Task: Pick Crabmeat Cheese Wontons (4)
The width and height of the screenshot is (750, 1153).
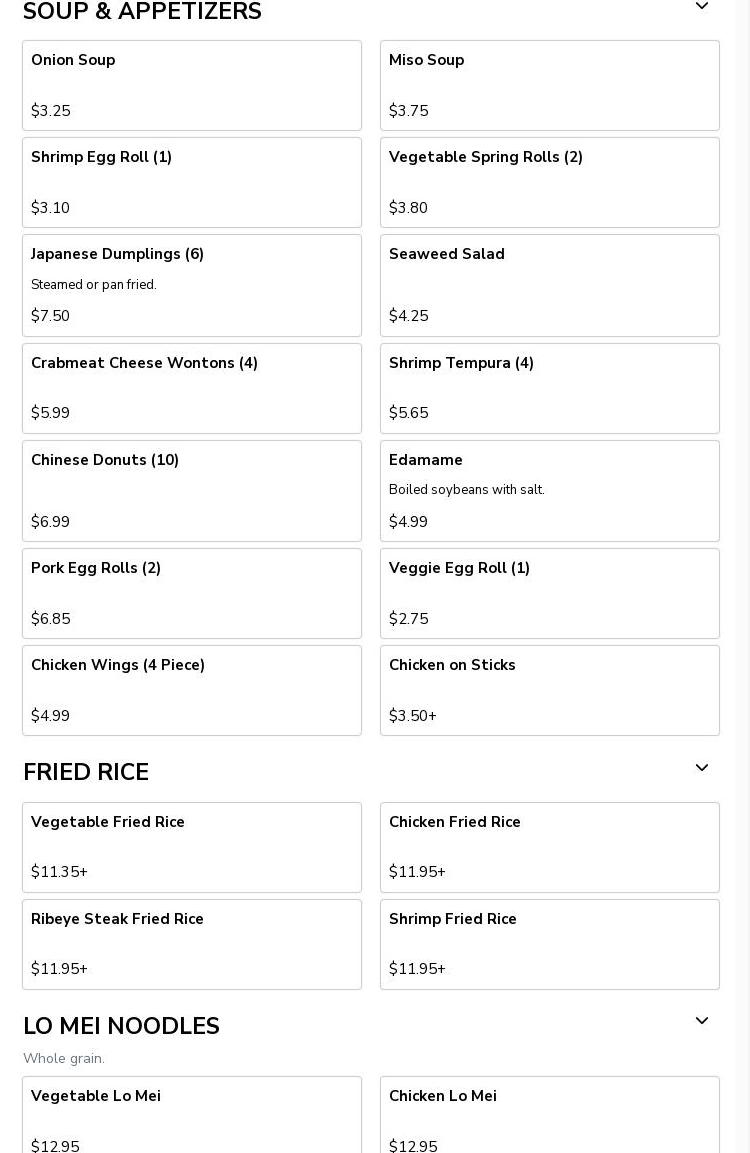Action: pos(191,388)
